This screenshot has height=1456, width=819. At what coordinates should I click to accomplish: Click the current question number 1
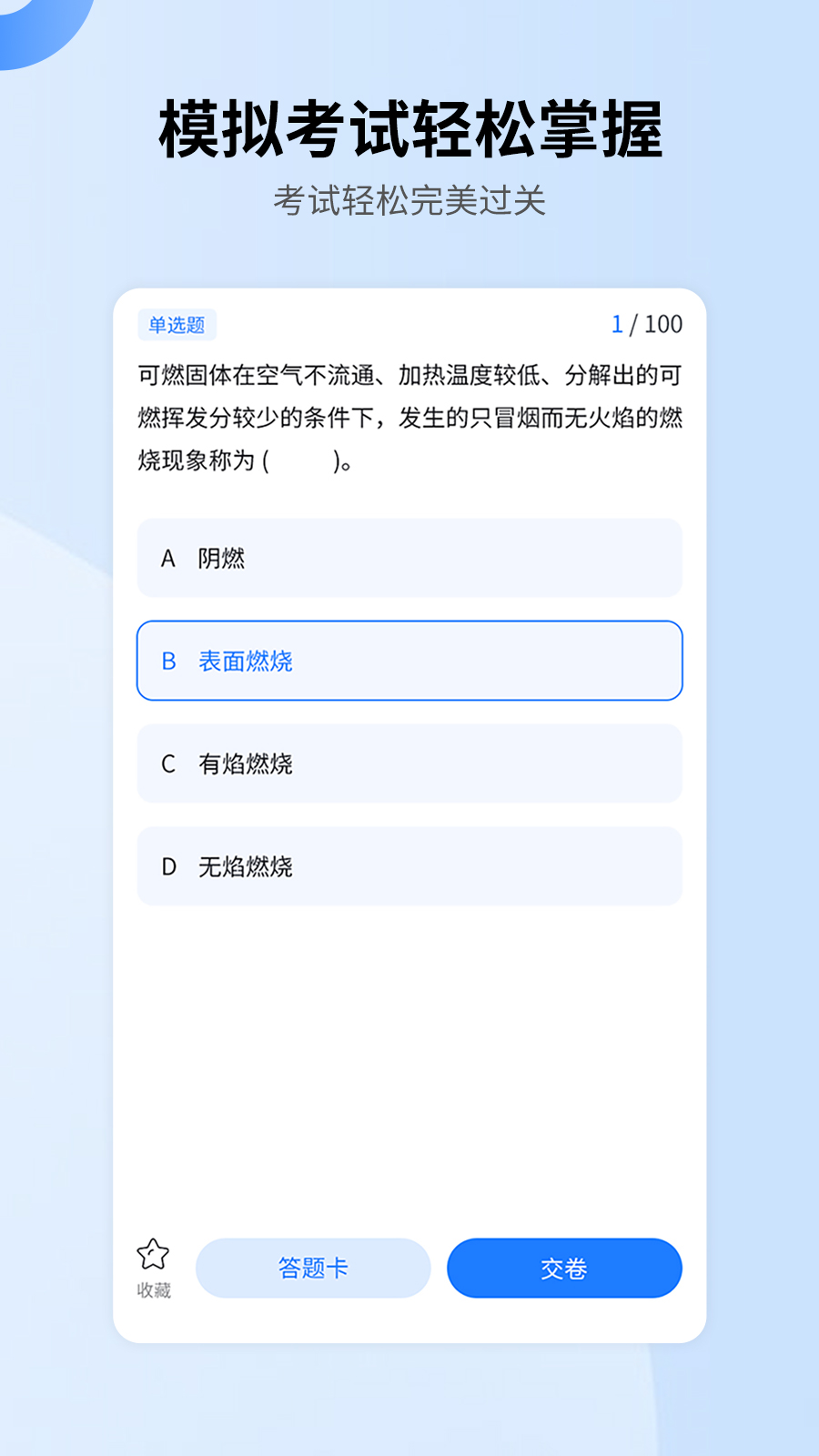tap(620, 322)
